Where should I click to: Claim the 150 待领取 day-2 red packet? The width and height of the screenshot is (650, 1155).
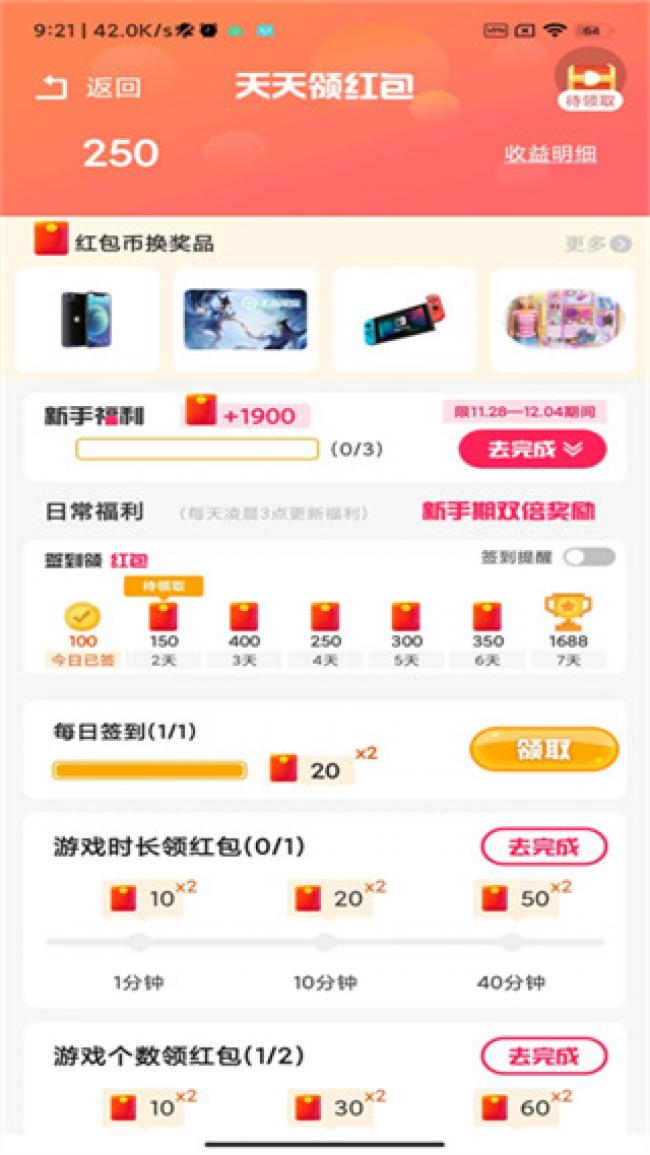tap(163, 616)
